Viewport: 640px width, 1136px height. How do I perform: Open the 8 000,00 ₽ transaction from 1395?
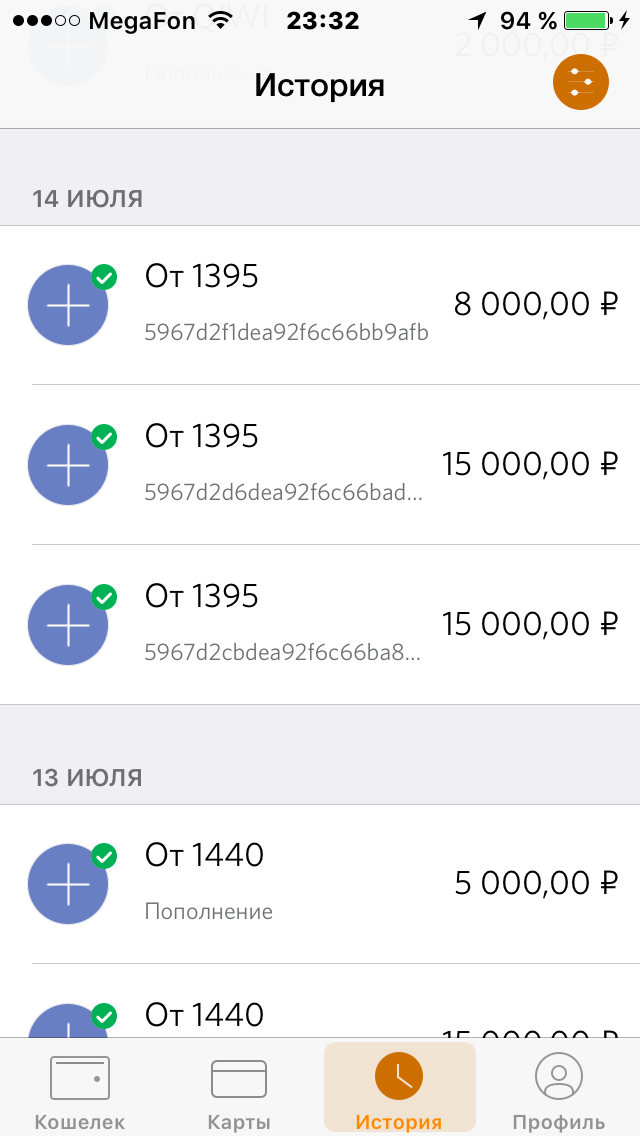click(320, 305)
